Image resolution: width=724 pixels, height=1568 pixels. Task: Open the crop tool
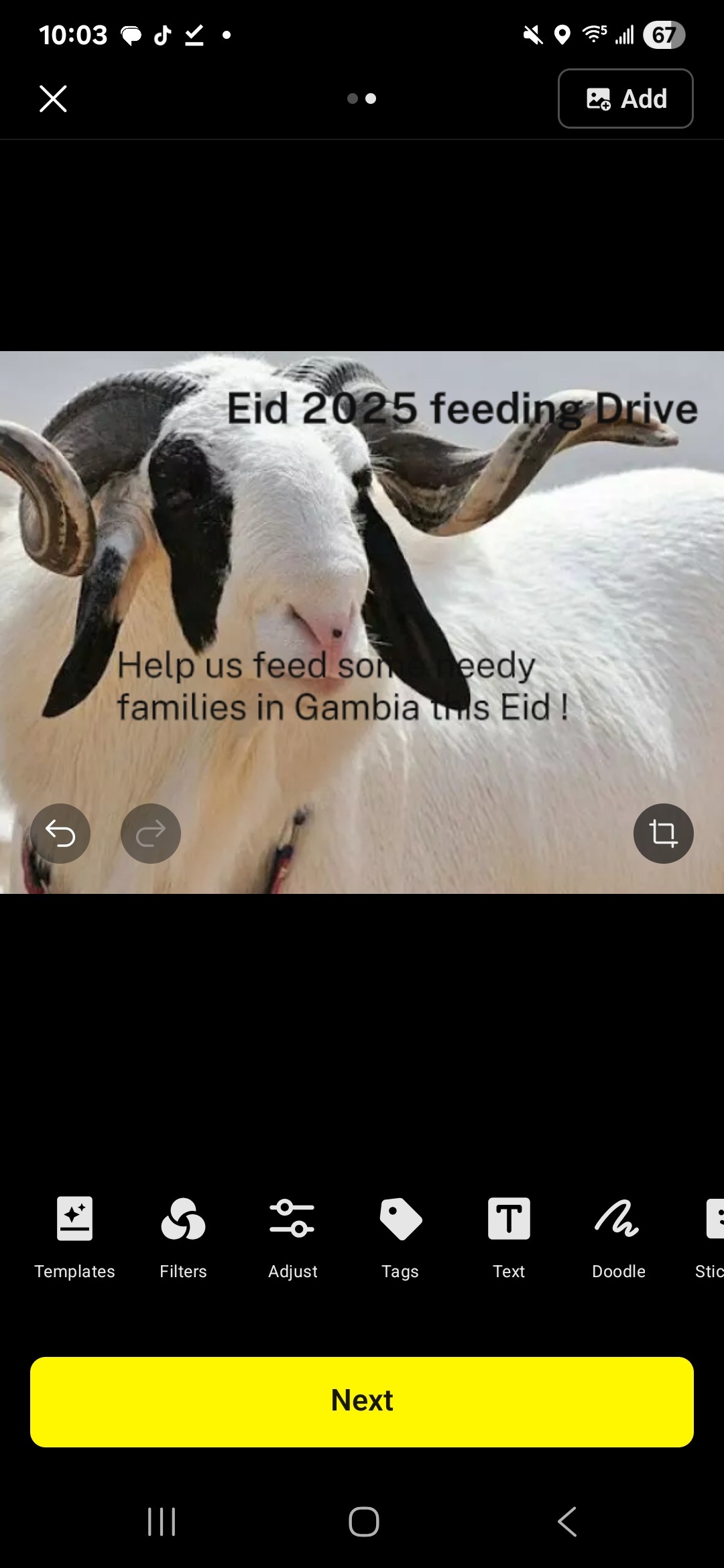(663, 834)
